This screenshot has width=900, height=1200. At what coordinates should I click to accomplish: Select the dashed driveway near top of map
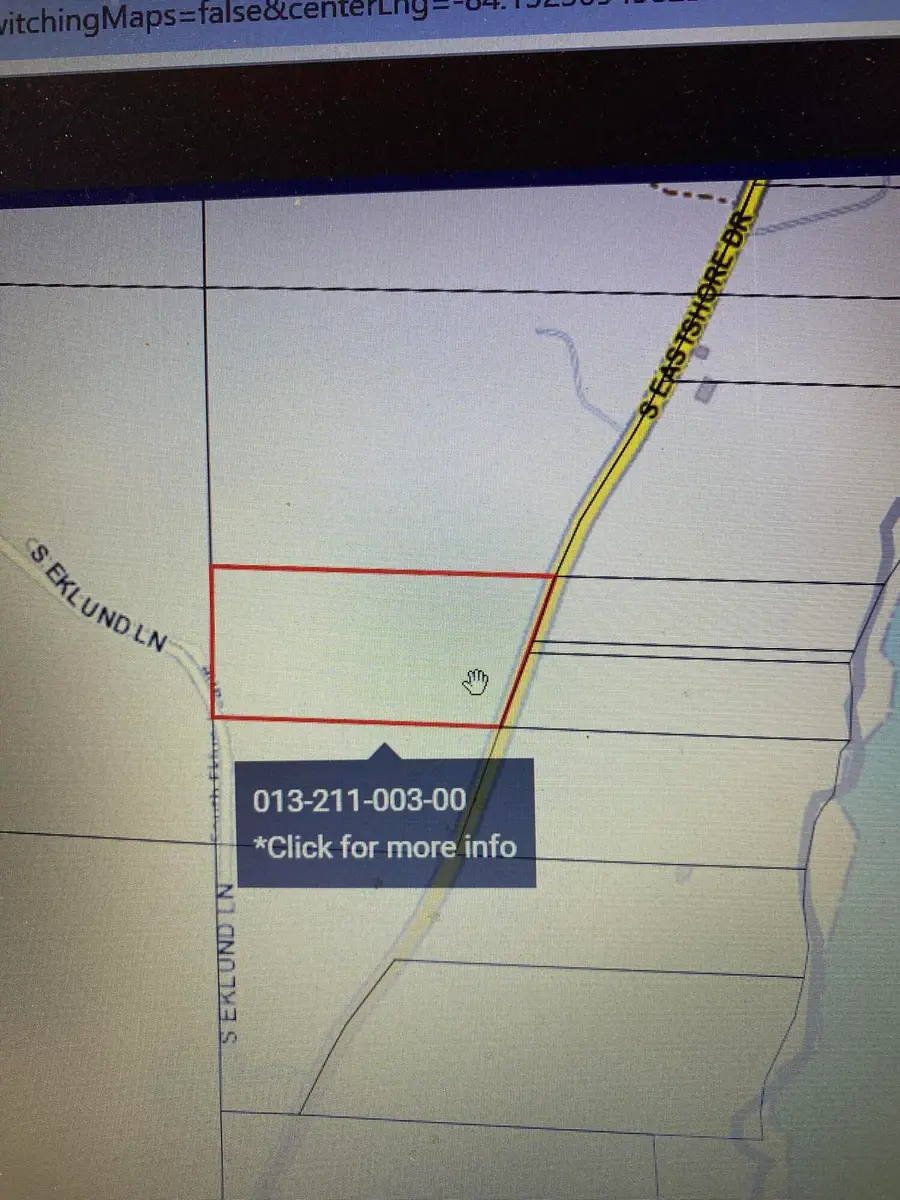coord(685,195)
